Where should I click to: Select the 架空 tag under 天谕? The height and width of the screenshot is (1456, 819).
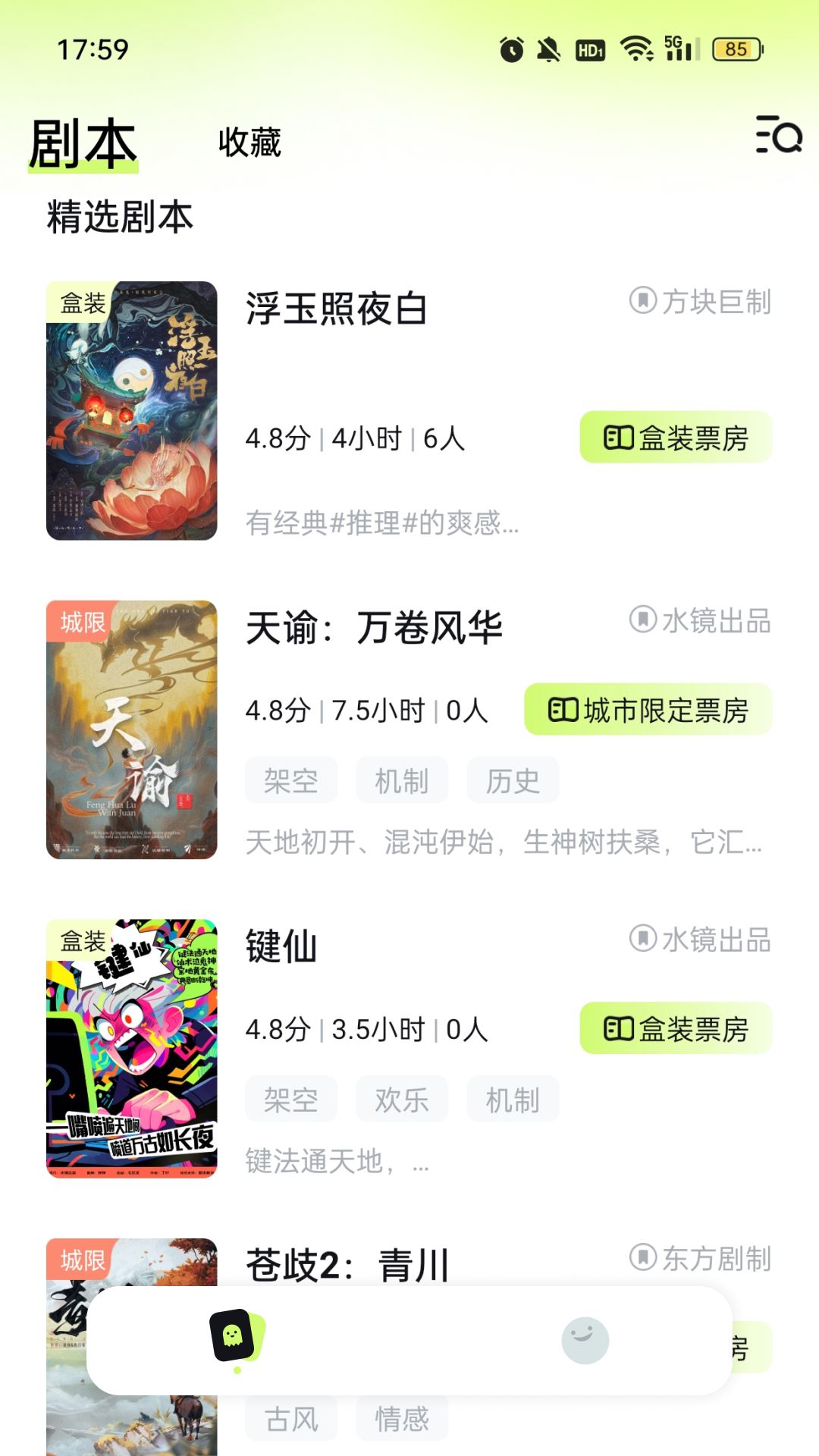290,779
